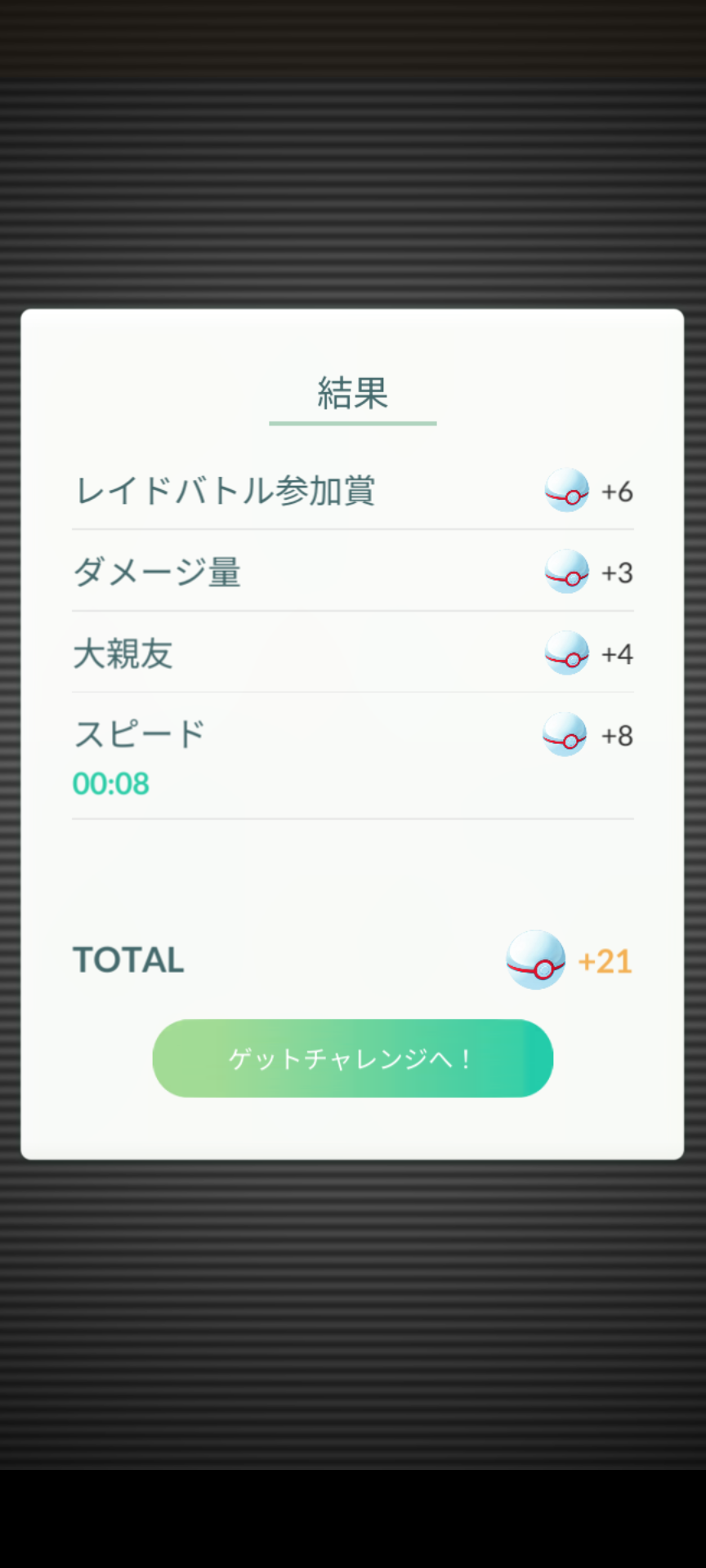Tap the ゲットチャレンジへ！ button
This screenshot has height=1568, width=706.
352,1058
